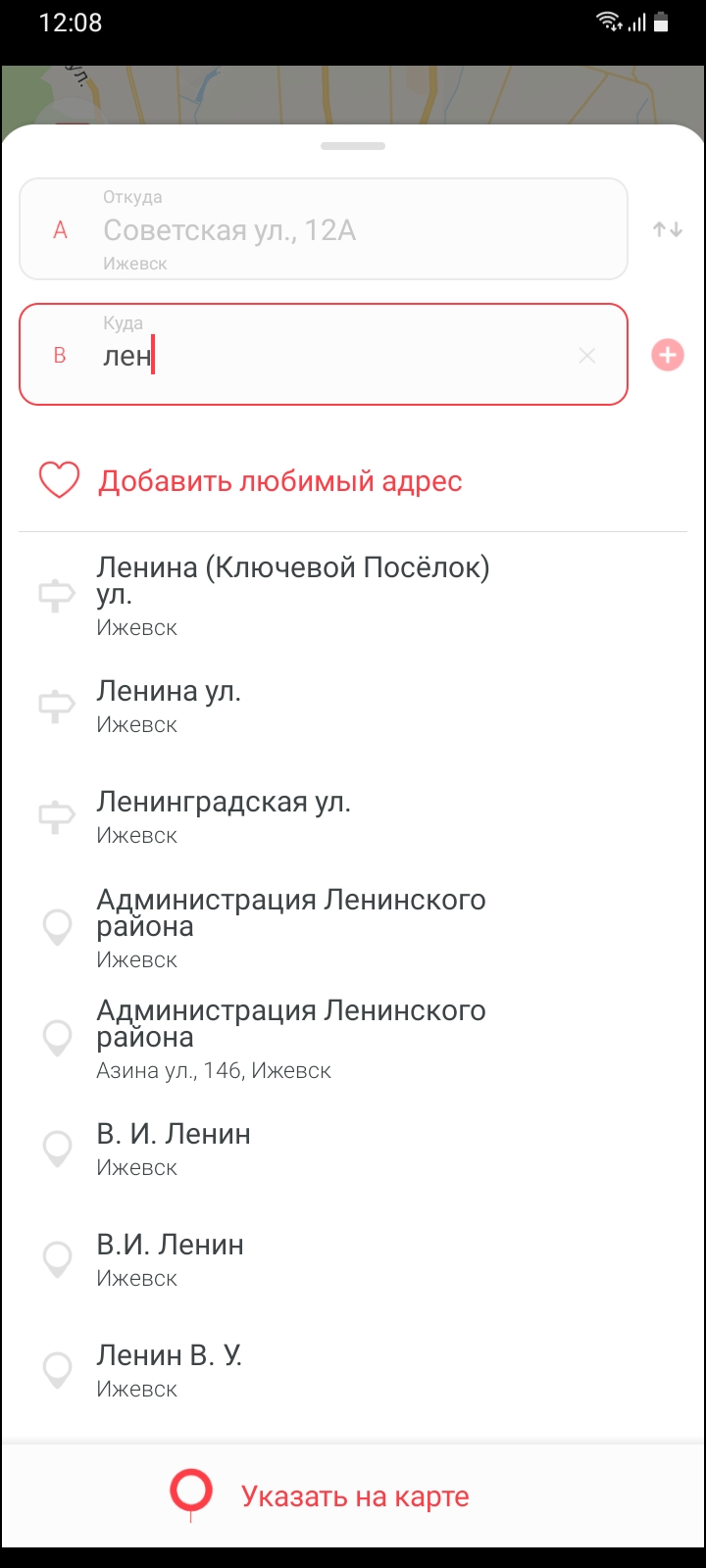Viewport: 706px width, 1568px height.
Task: Choose Ленина ул. in Ижевск
Action: [353, 706]
